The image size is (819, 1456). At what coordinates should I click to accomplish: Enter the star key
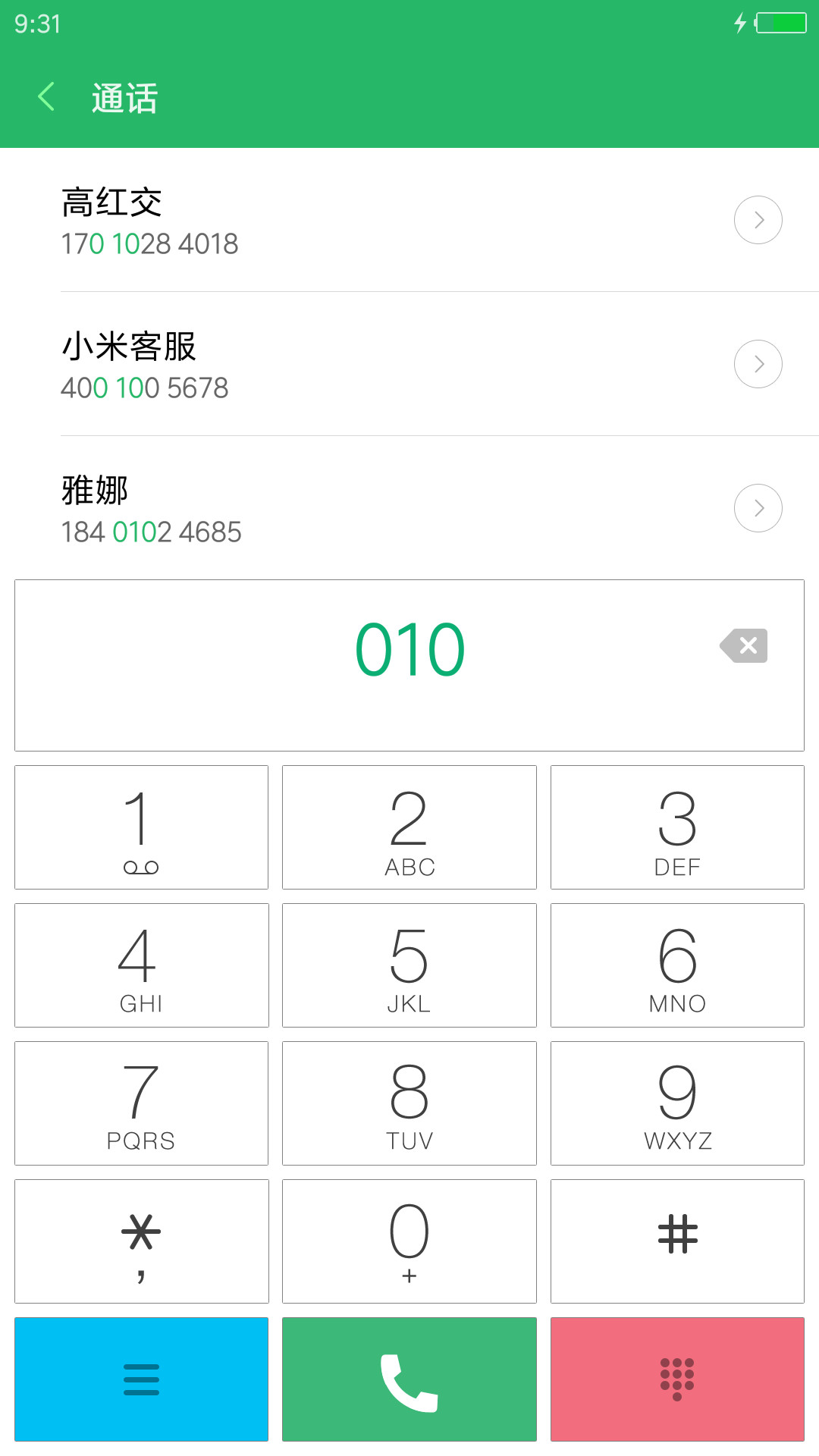[141, 1241]
